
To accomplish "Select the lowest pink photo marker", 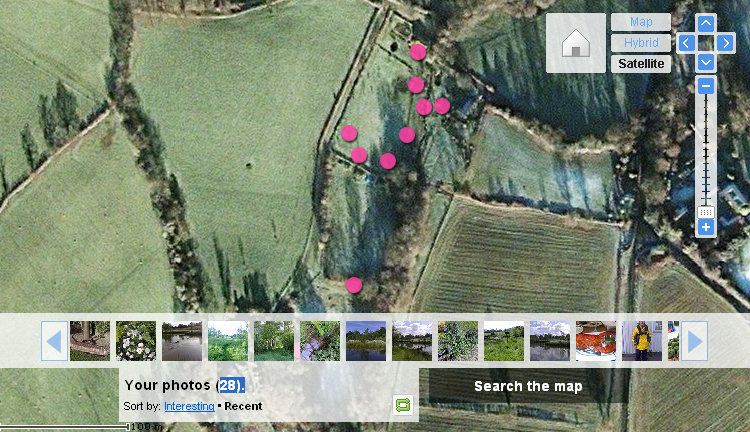I will coord(353,285).
